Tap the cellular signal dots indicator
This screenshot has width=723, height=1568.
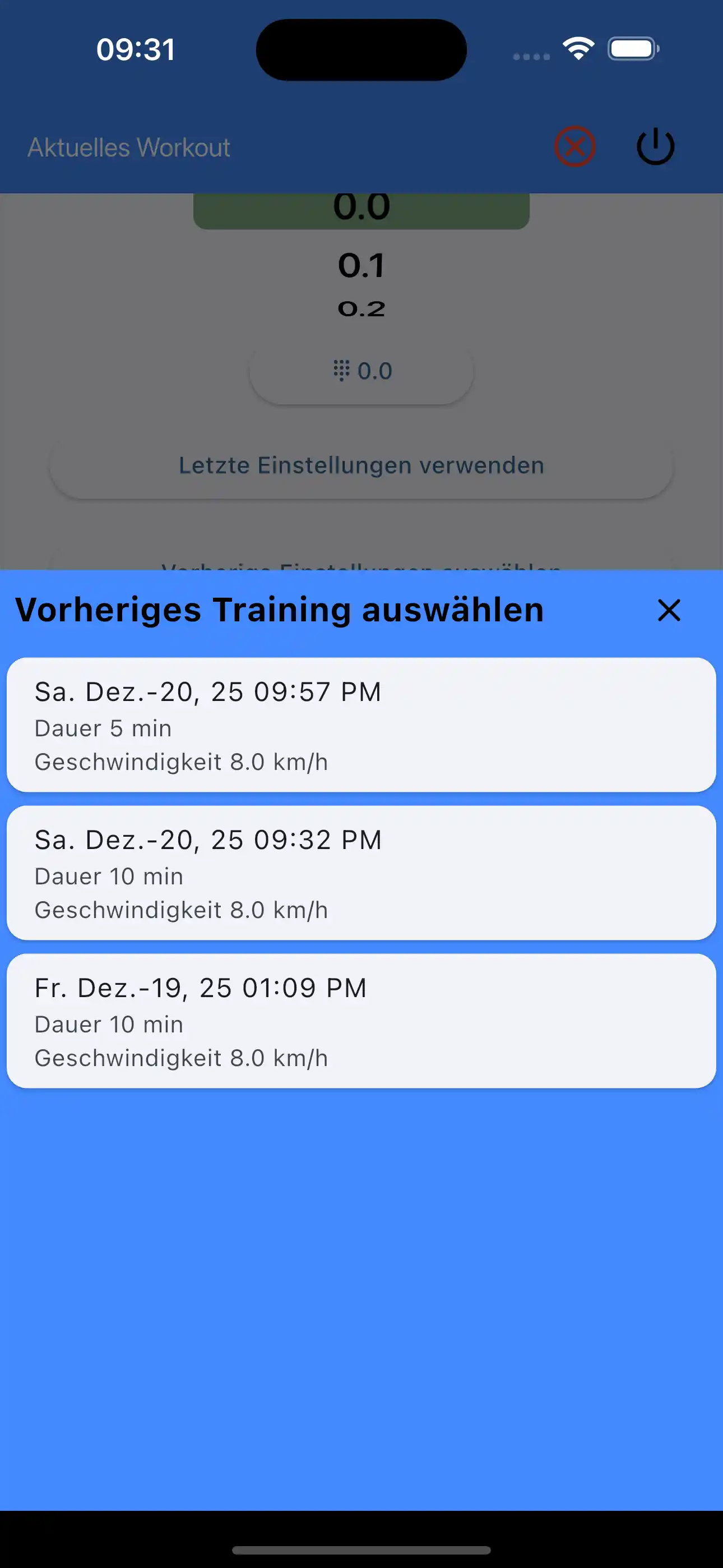click(x=530, y=57)
